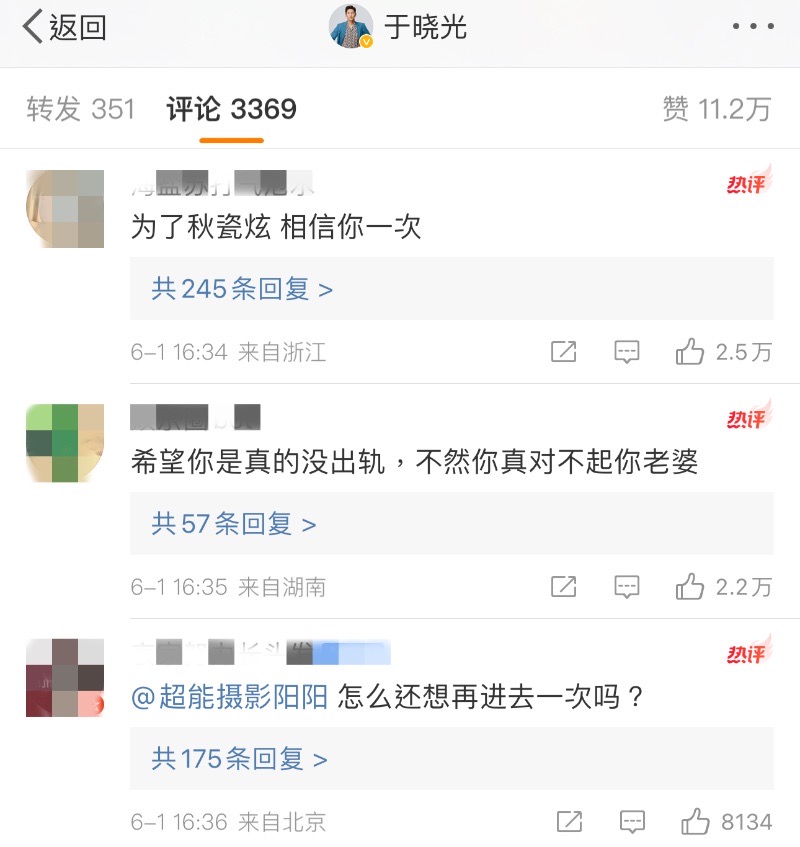Repost the comment posted at 6-1 16:34
The image size is (800, 847).
pos(564,352)
